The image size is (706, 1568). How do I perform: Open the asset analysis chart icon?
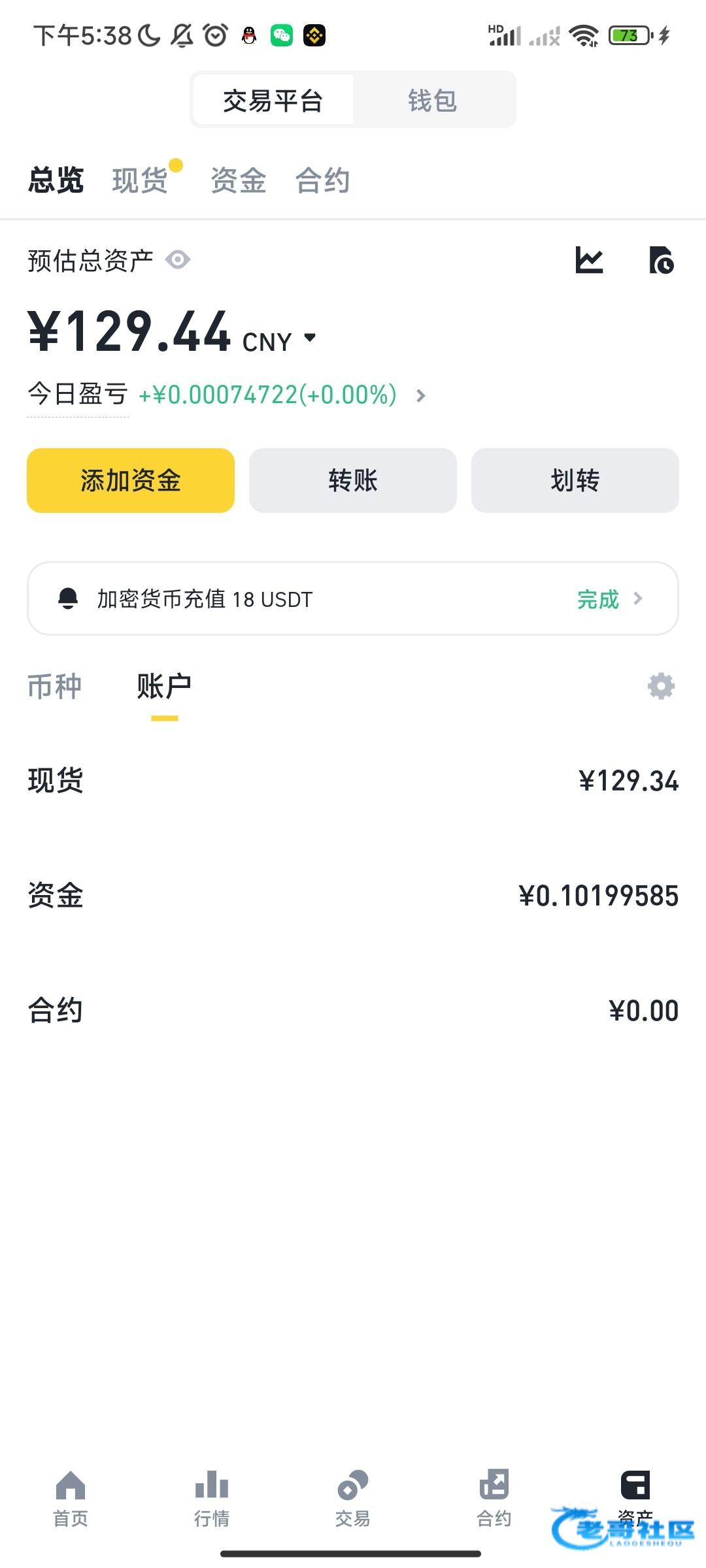pyautogui.click(x=589, y=260)
